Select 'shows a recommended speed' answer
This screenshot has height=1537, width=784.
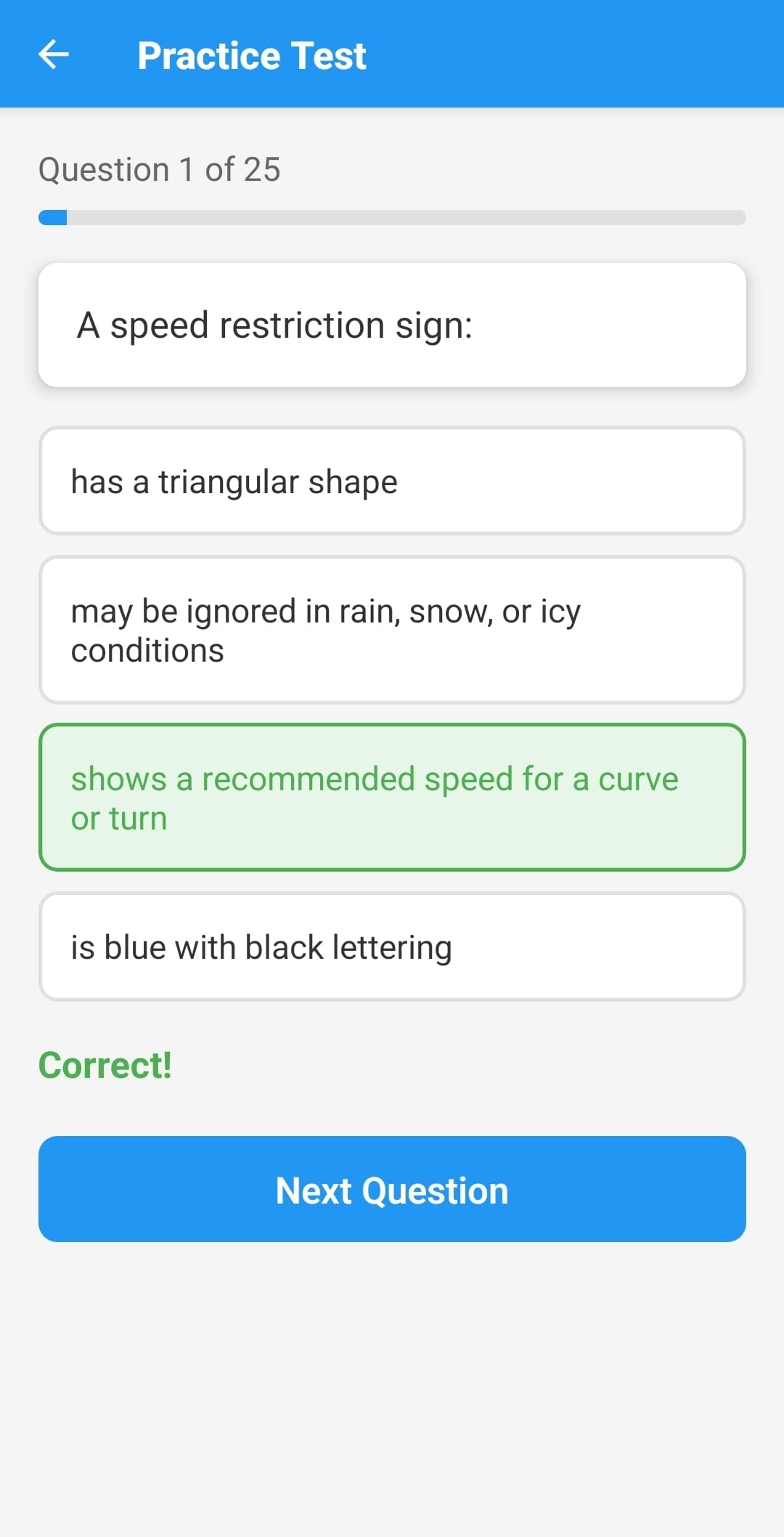pos(392,797)
